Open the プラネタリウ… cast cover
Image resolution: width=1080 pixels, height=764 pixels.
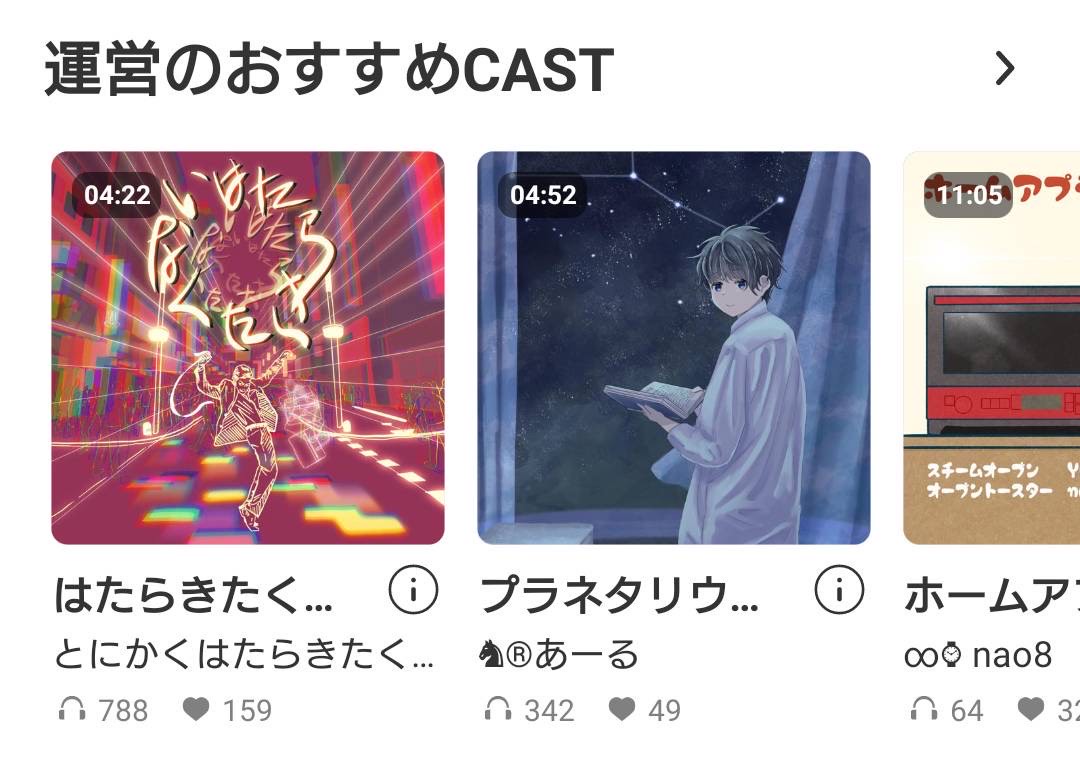pyautogui.click(x=673, y=348)
